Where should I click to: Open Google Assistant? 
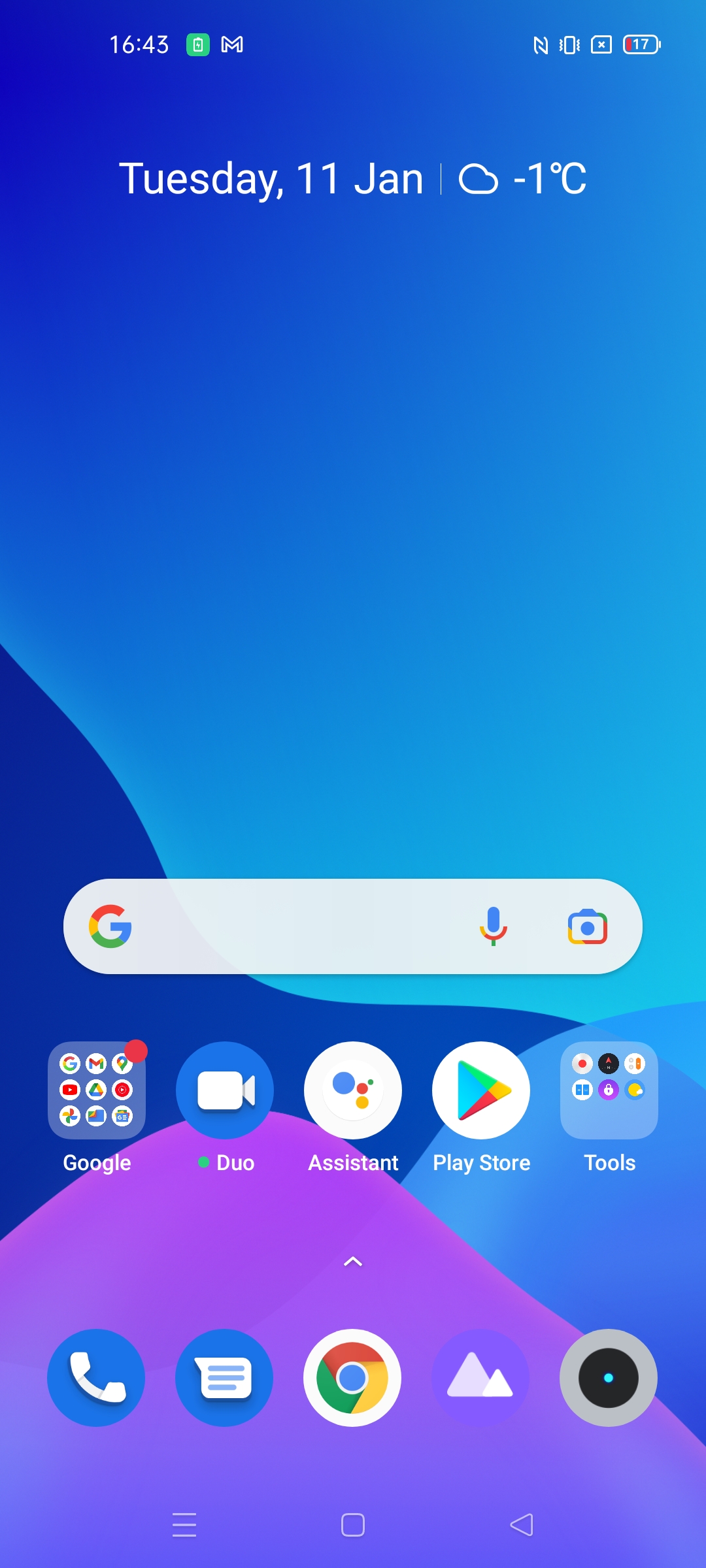[x=353, y=1090]
